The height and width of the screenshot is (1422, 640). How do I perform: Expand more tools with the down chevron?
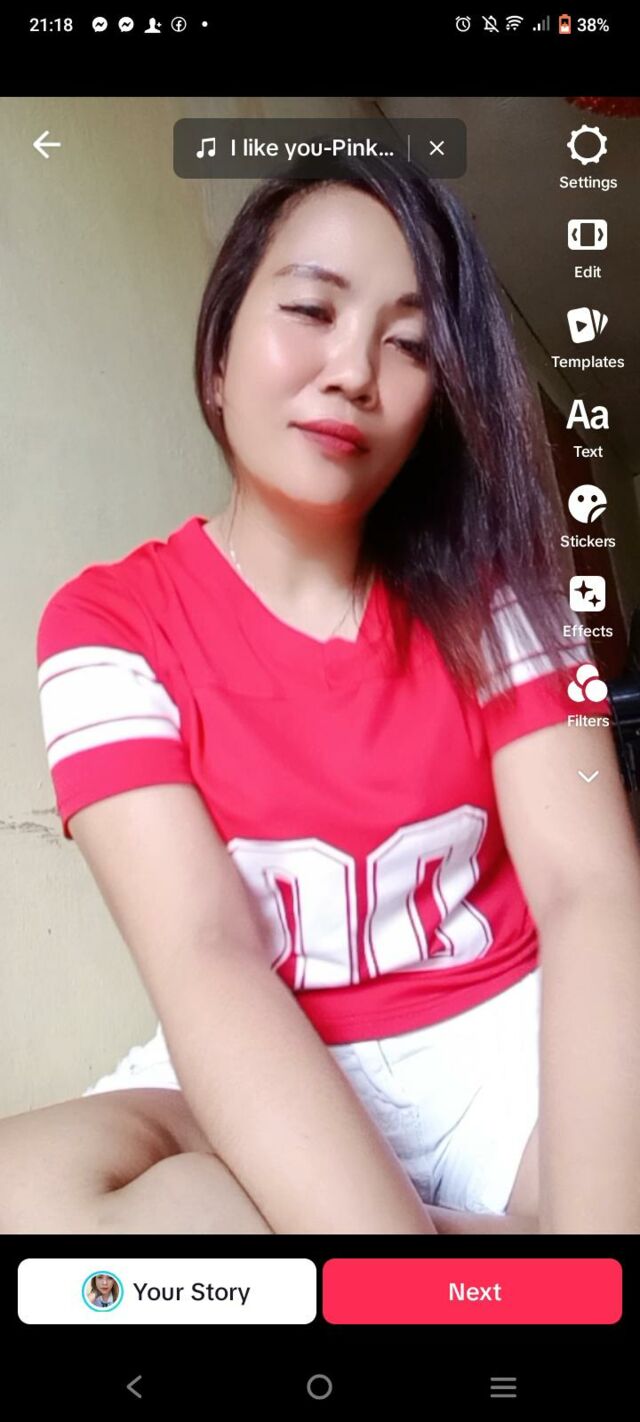click(588, 776)
